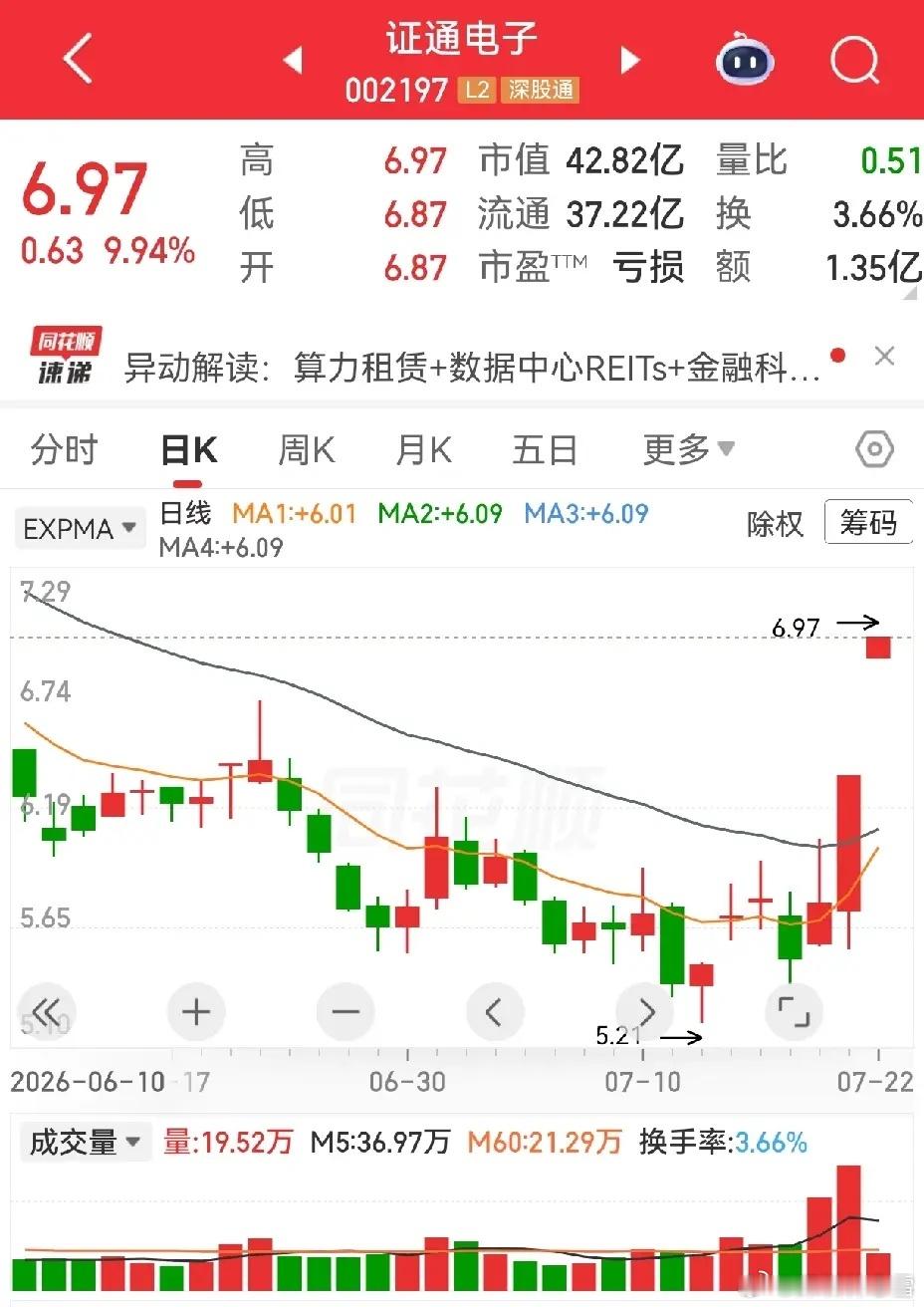
Task: Go back using the top-left arrow
Action: (78, 58)
